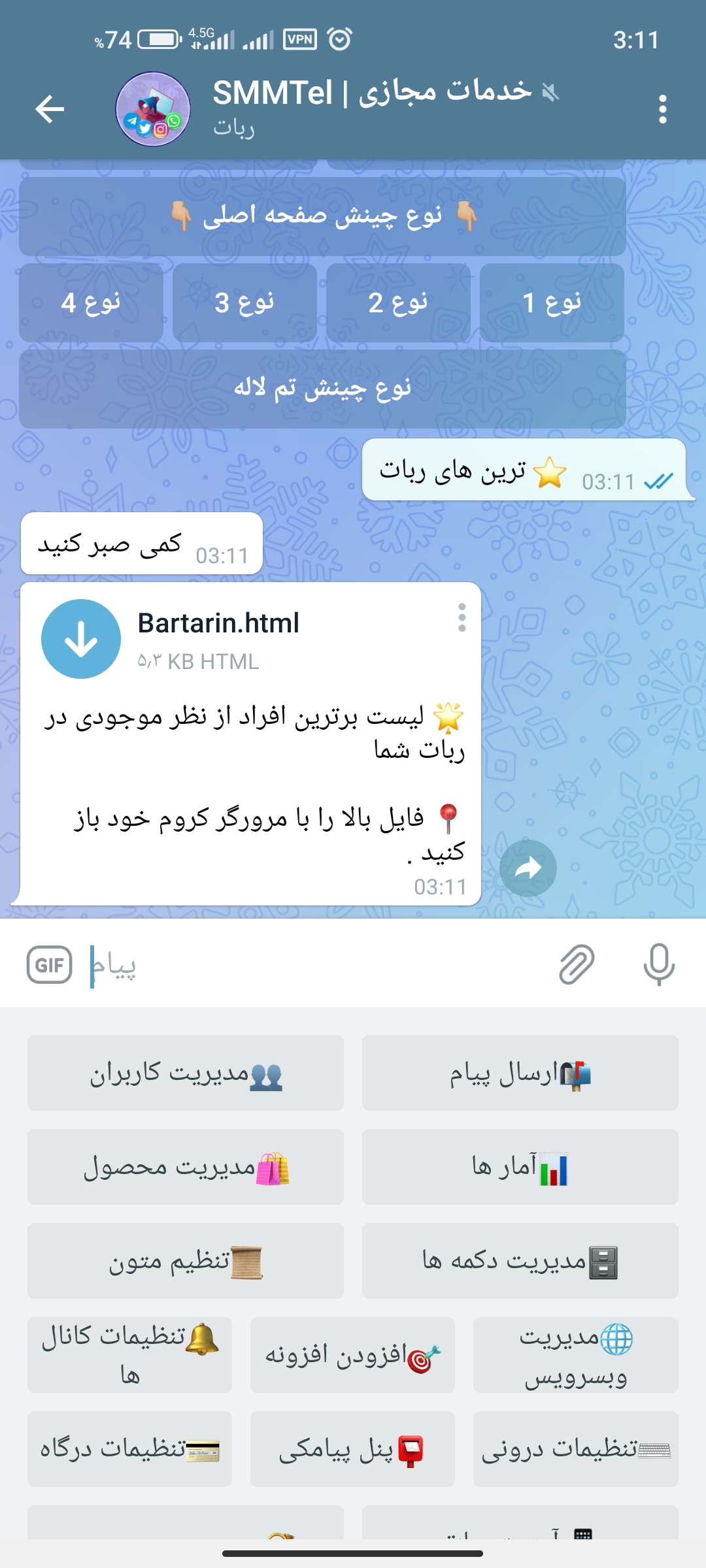Go back from the SMMTel chat

pyautogui.click(x=50, y=108)
